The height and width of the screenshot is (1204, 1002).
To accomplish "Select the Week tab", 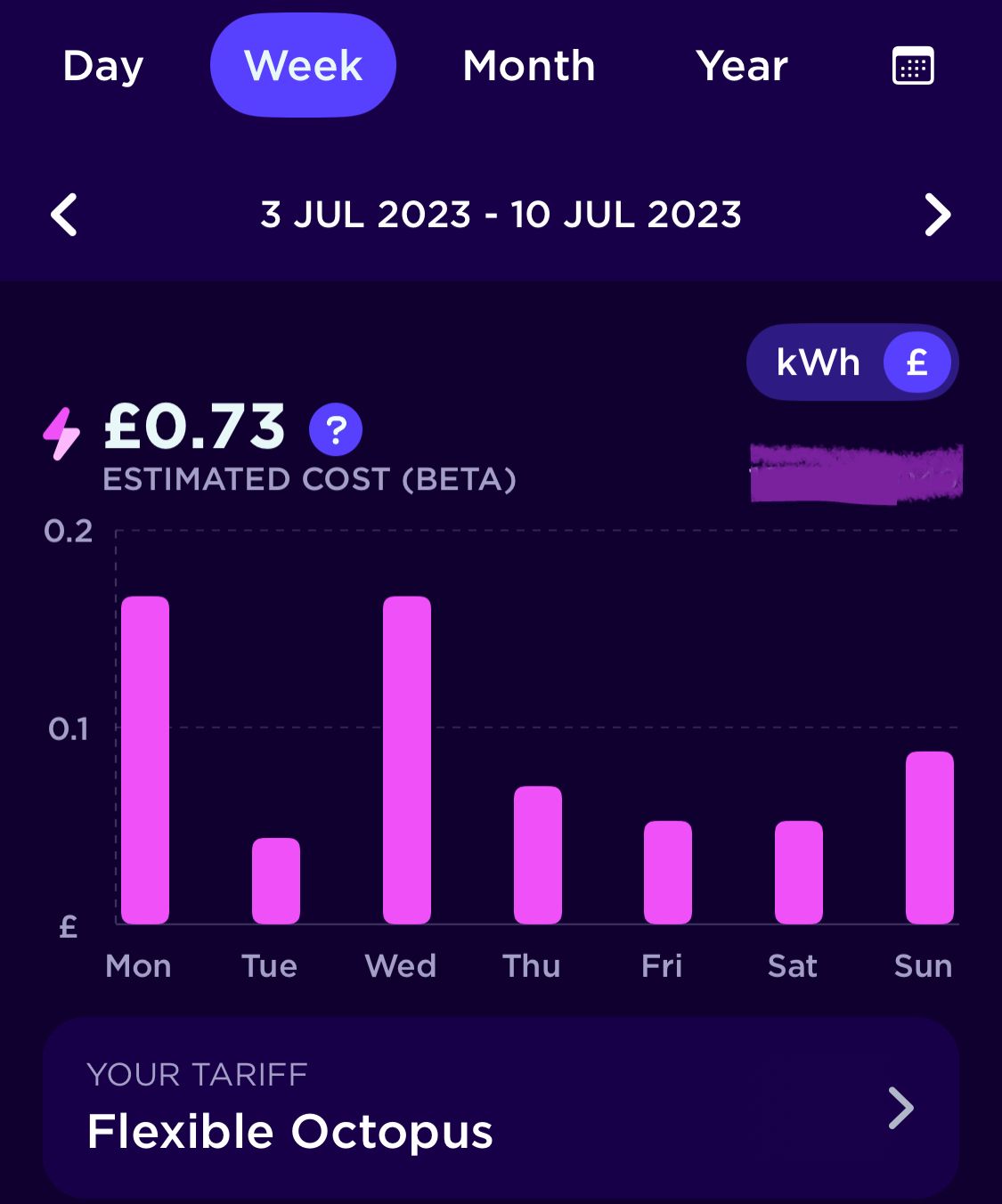I will click(x=303, y=66).
